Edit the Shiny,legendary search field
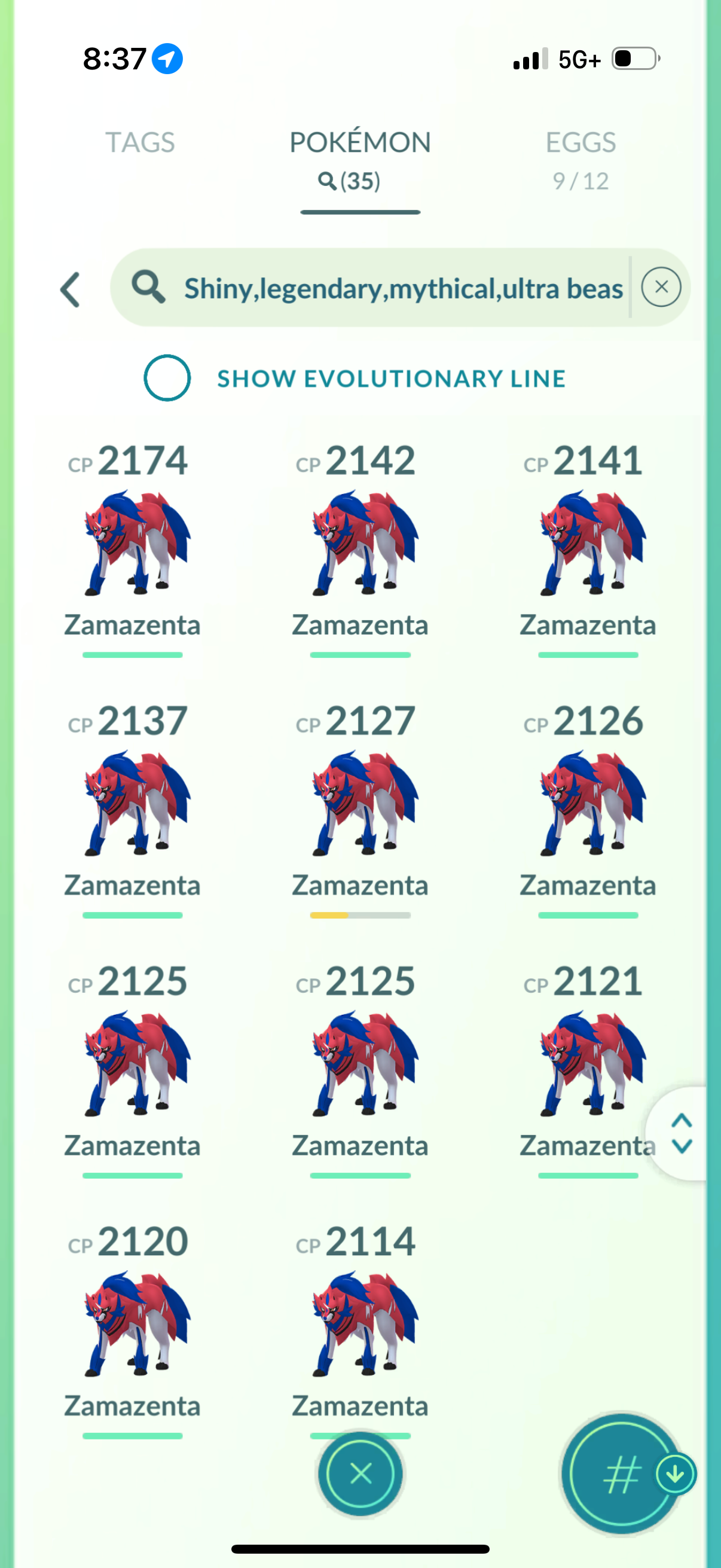721x1568 pixels. coord(403,288)
